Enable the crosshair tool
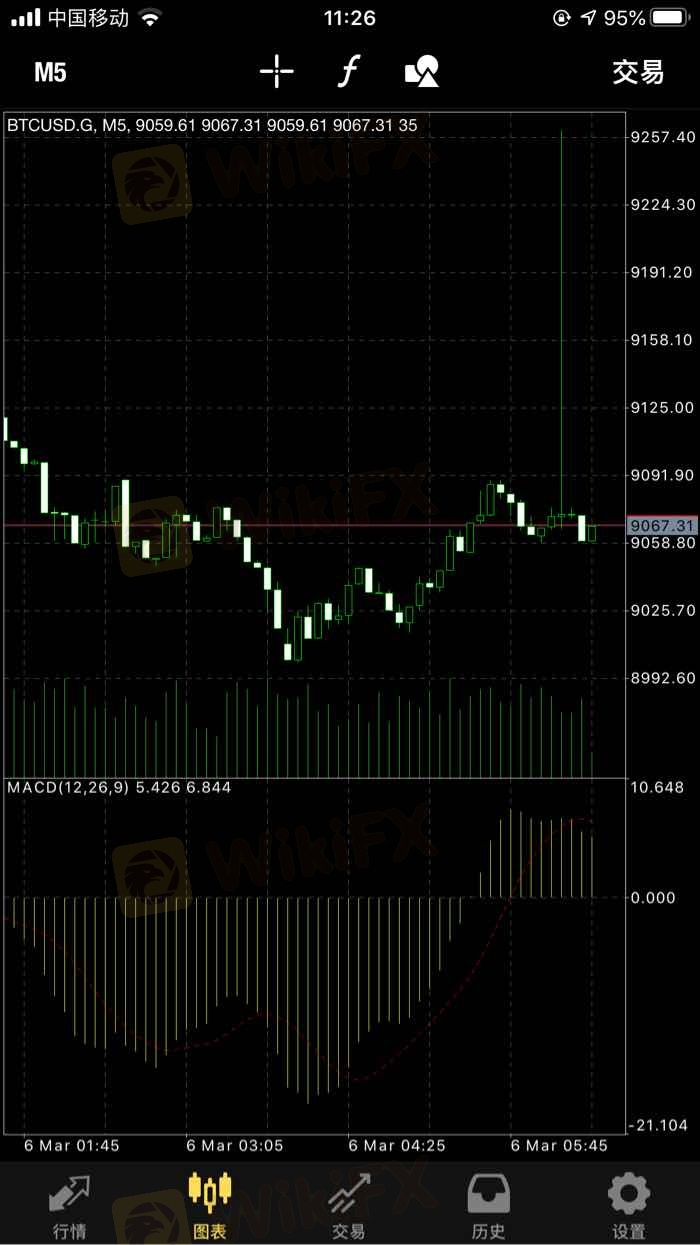Image resolution: width=700 pixels, height=1245 pixels. click(276, 71)
